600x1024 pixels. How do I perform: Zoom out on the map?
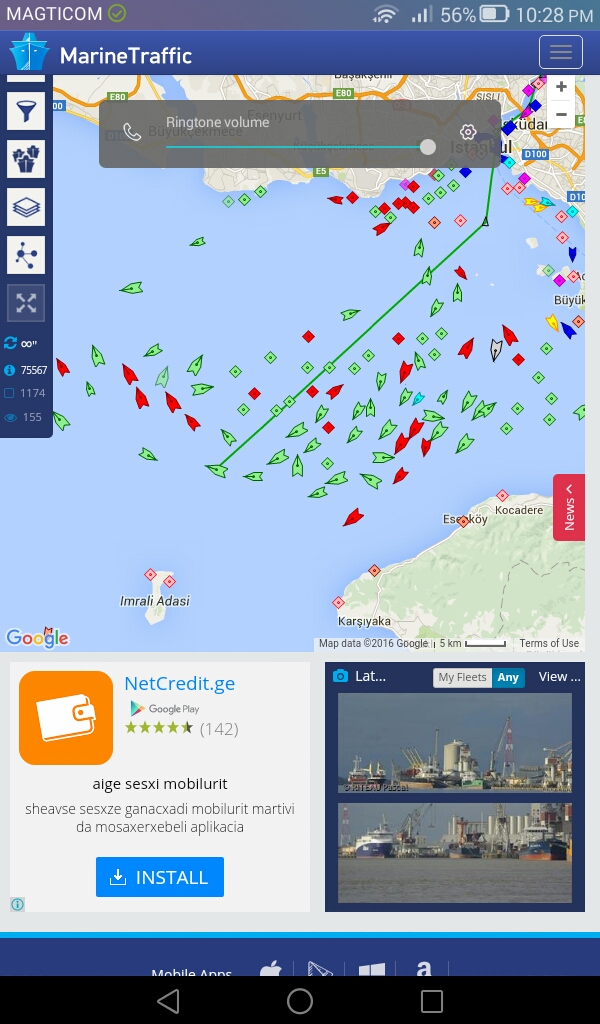click(561, 114)
